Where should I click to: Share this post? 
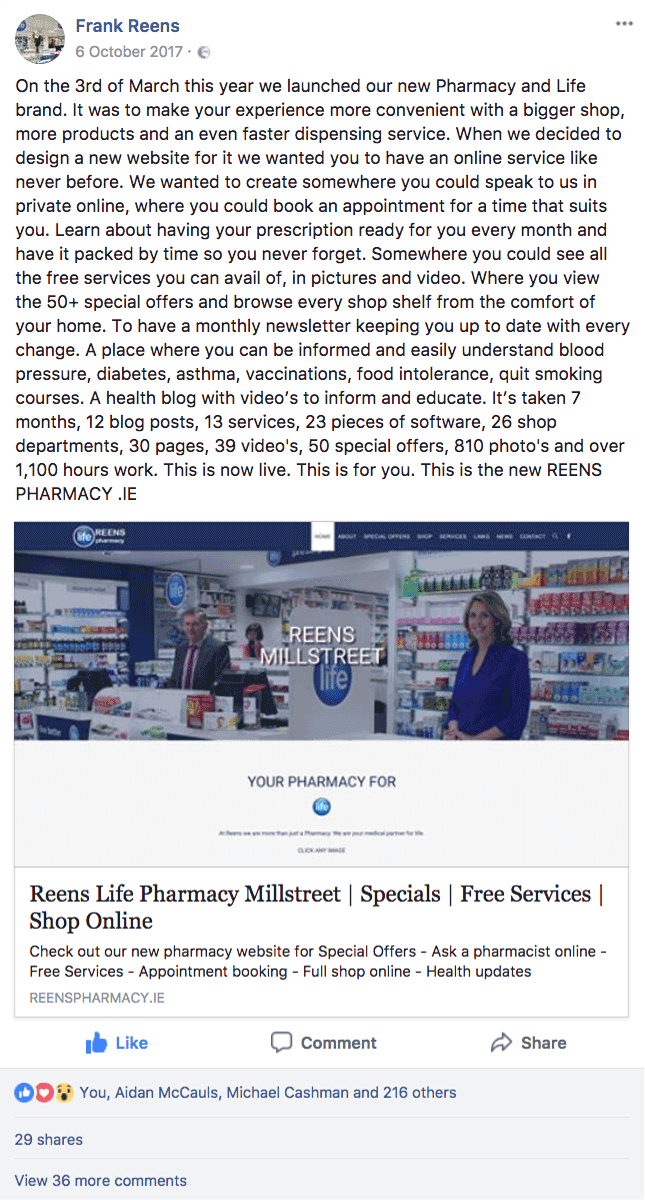529,1043
